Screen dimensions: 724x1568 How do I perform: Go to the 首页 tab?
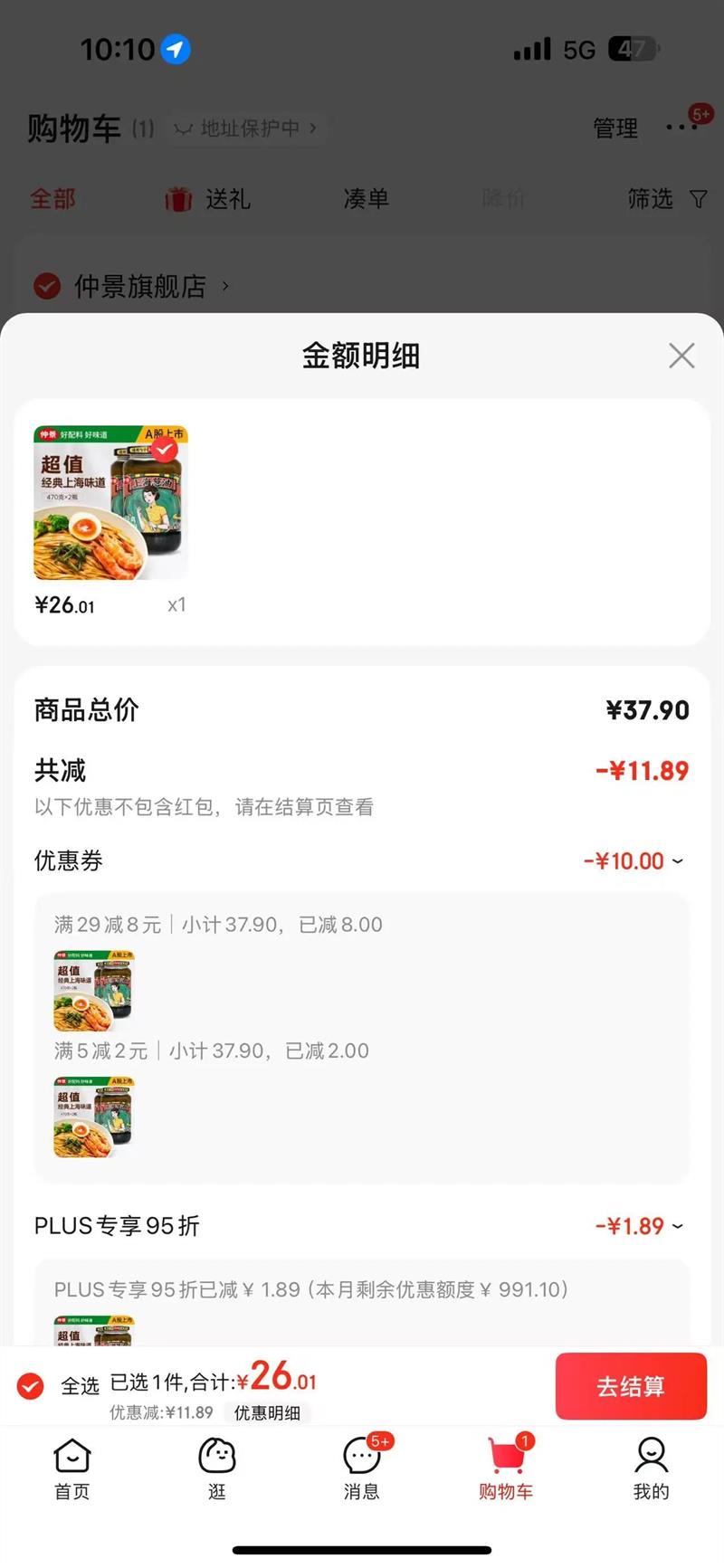coord(72,1468)
